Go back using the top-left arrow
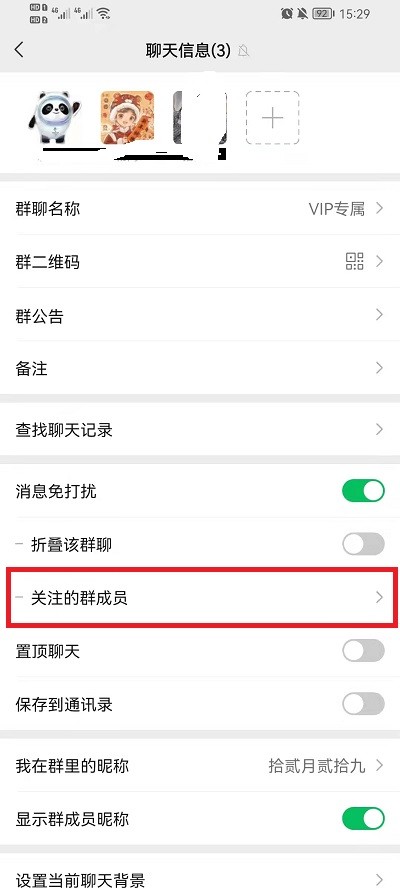 [x=19, y=50]
